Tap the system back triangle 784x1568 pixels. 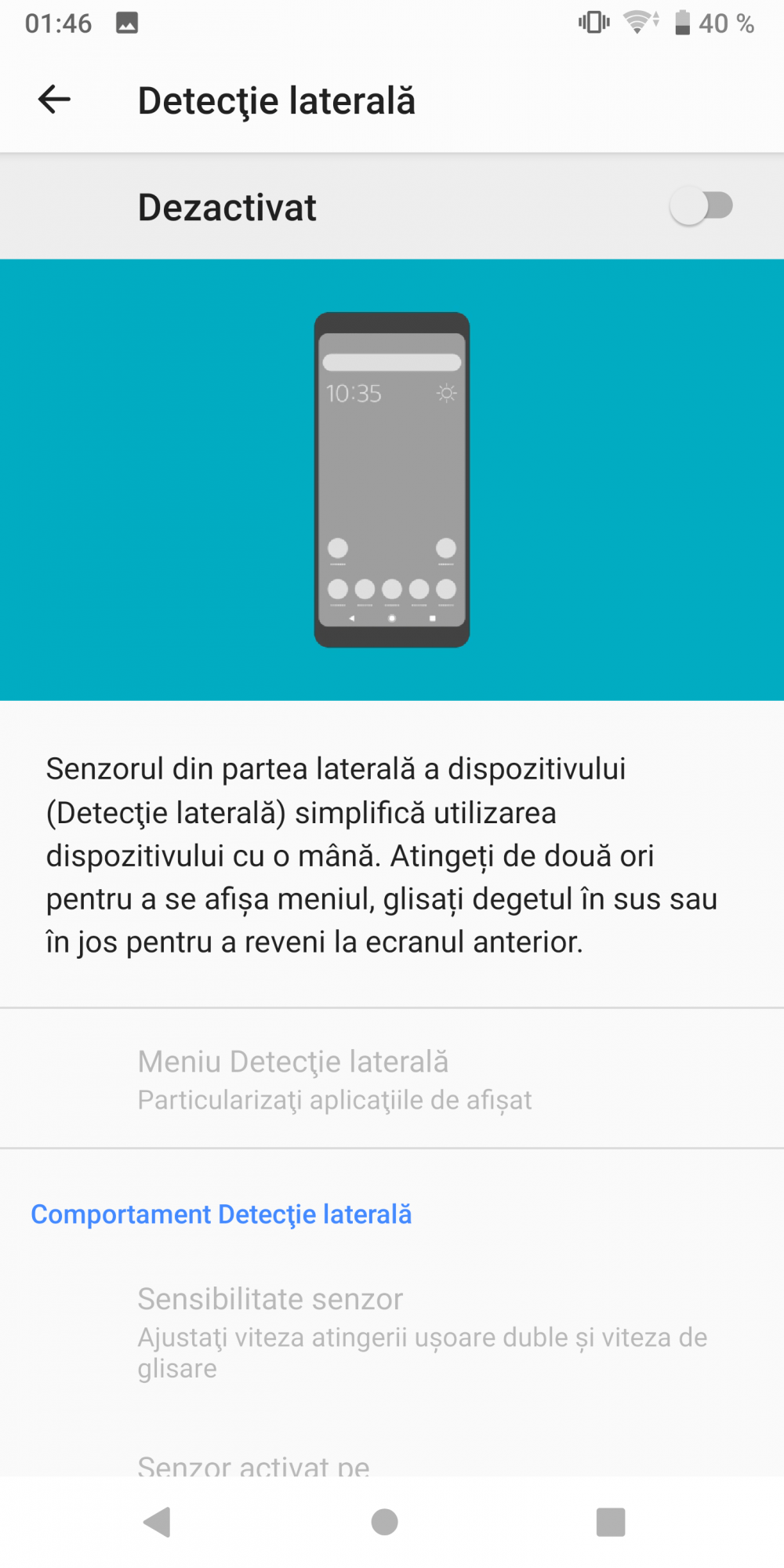tap(158, 1522)
